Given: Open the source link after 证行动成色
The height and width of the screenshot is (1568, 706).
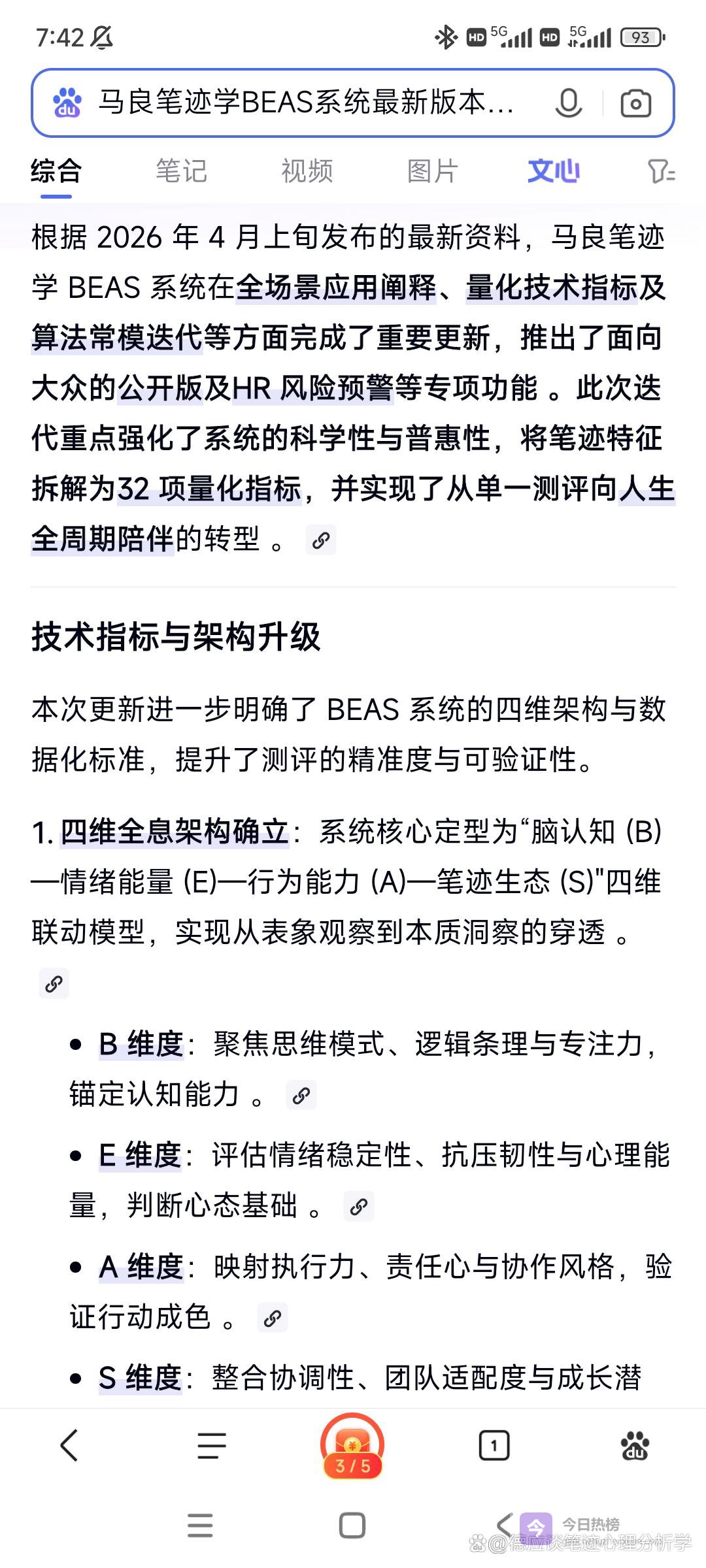Looking at the screenshot, I should click(273, 1317).
